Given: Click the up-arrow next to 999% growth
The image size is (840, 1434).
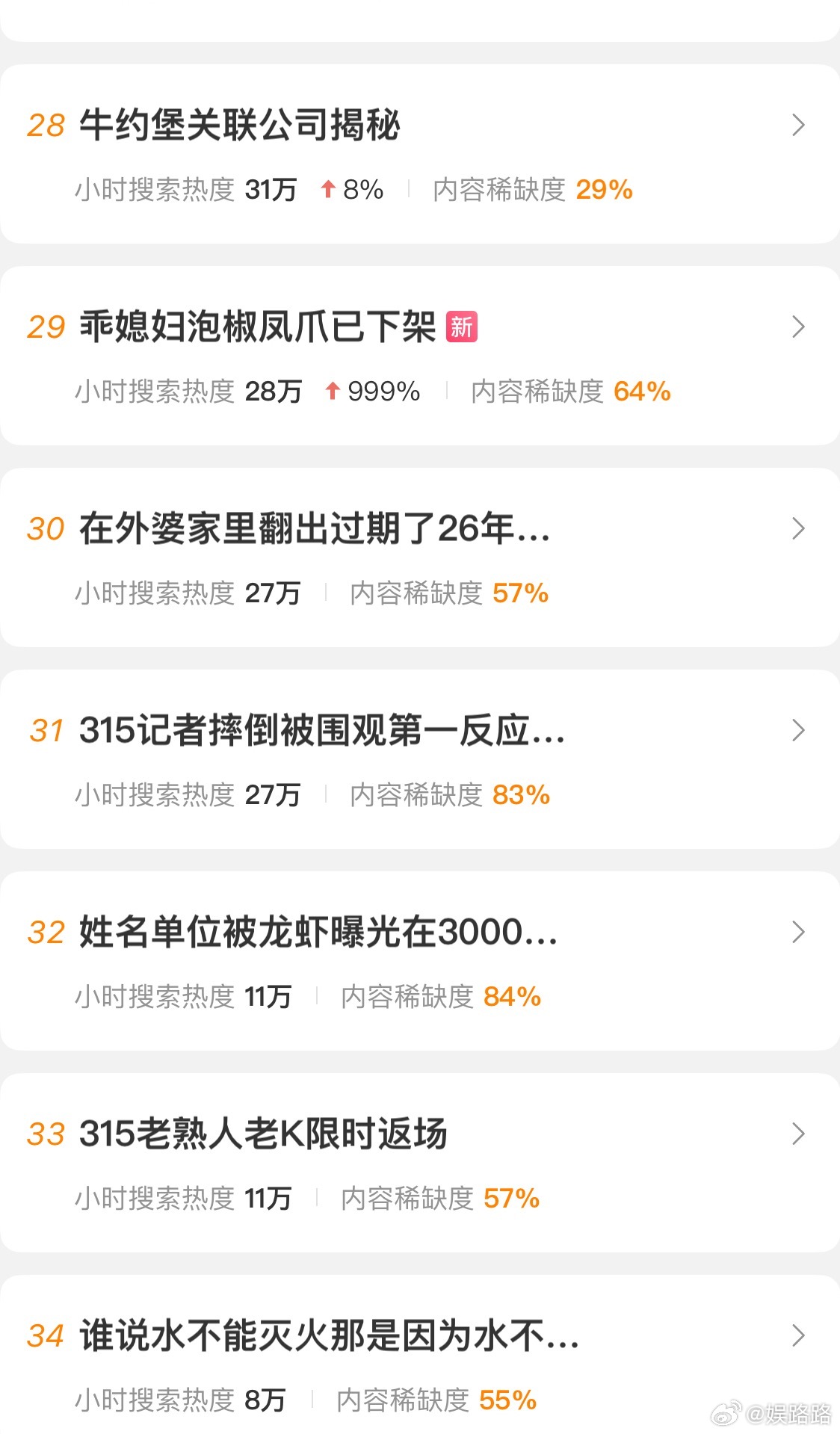Looking at the screenshot, I should 332,392.
